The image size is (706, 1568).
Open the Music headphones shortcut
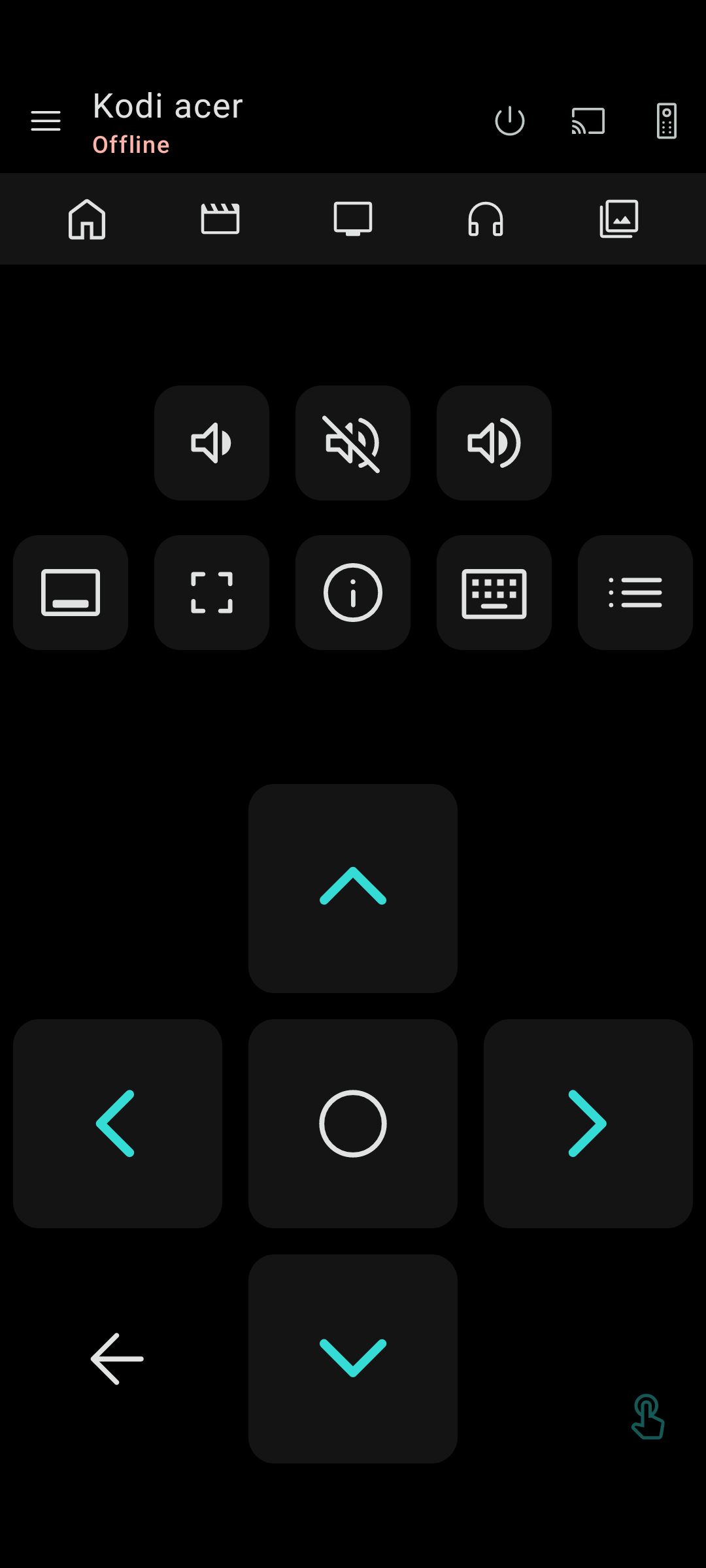click(486, 219)
